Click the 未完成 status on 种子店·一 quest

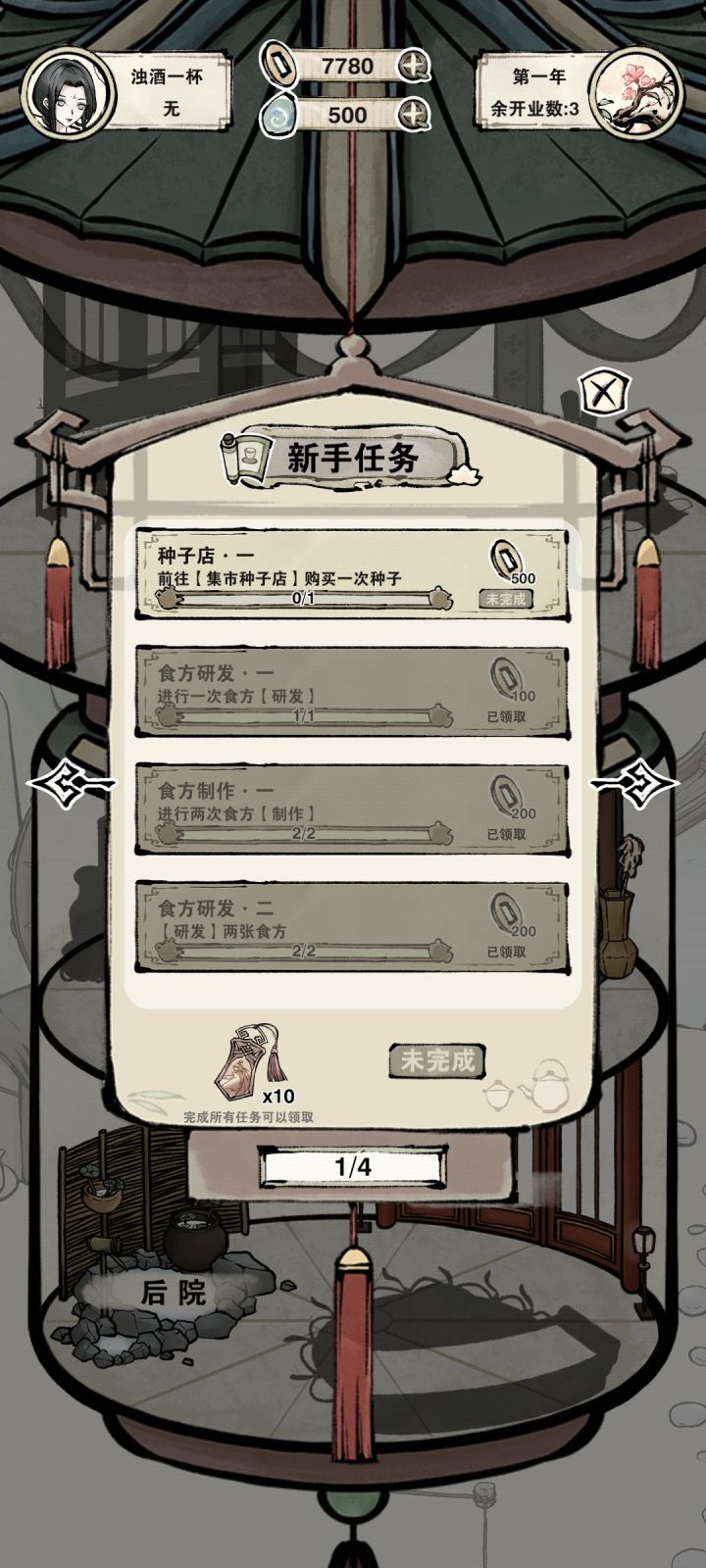(x=505, y=598)
